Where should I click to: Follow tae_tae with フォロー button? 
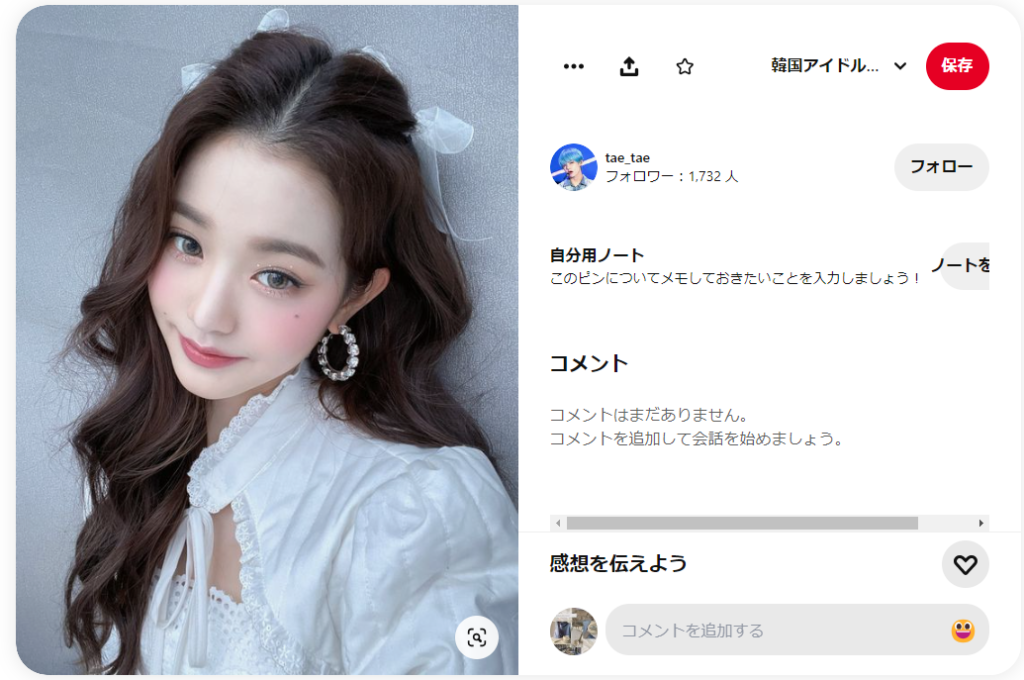point(941,167)
